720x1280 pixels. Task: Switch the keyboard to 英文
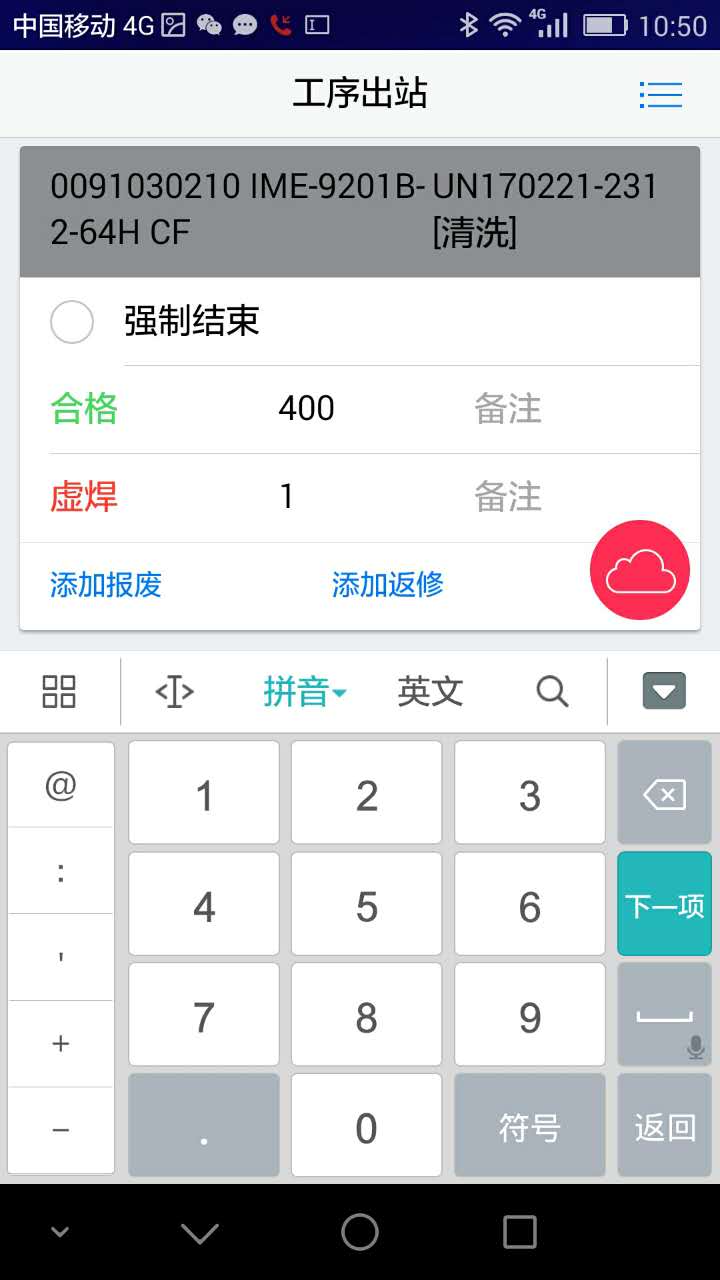coord(430,691)
